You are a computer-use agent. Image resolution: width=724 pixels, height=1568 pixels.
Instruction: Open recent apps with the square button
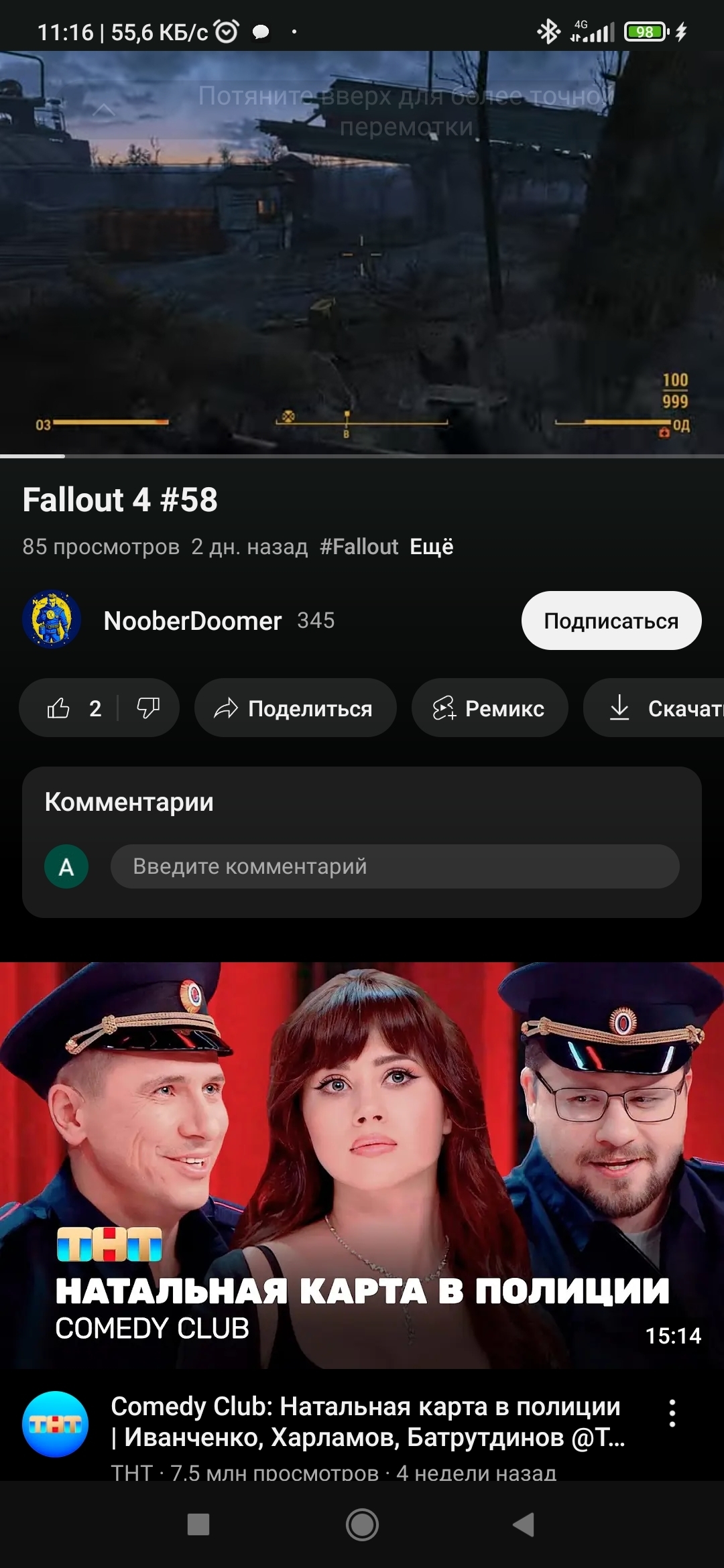click(x=198, y=1524)
